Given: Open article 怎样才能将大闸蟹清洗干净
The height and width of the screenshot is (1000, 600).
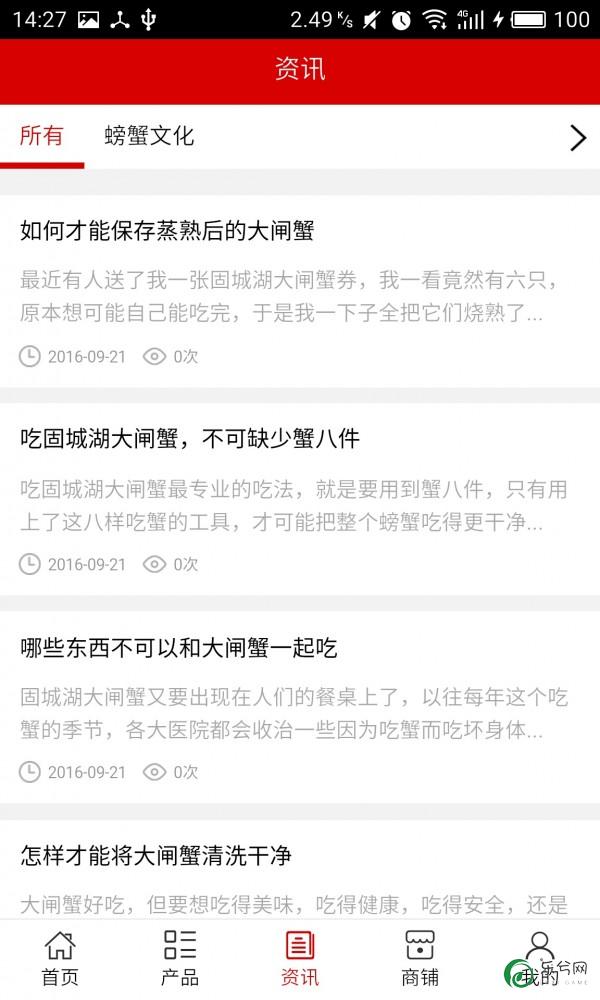Looking at the screenshot, I should tap(155, 855).
